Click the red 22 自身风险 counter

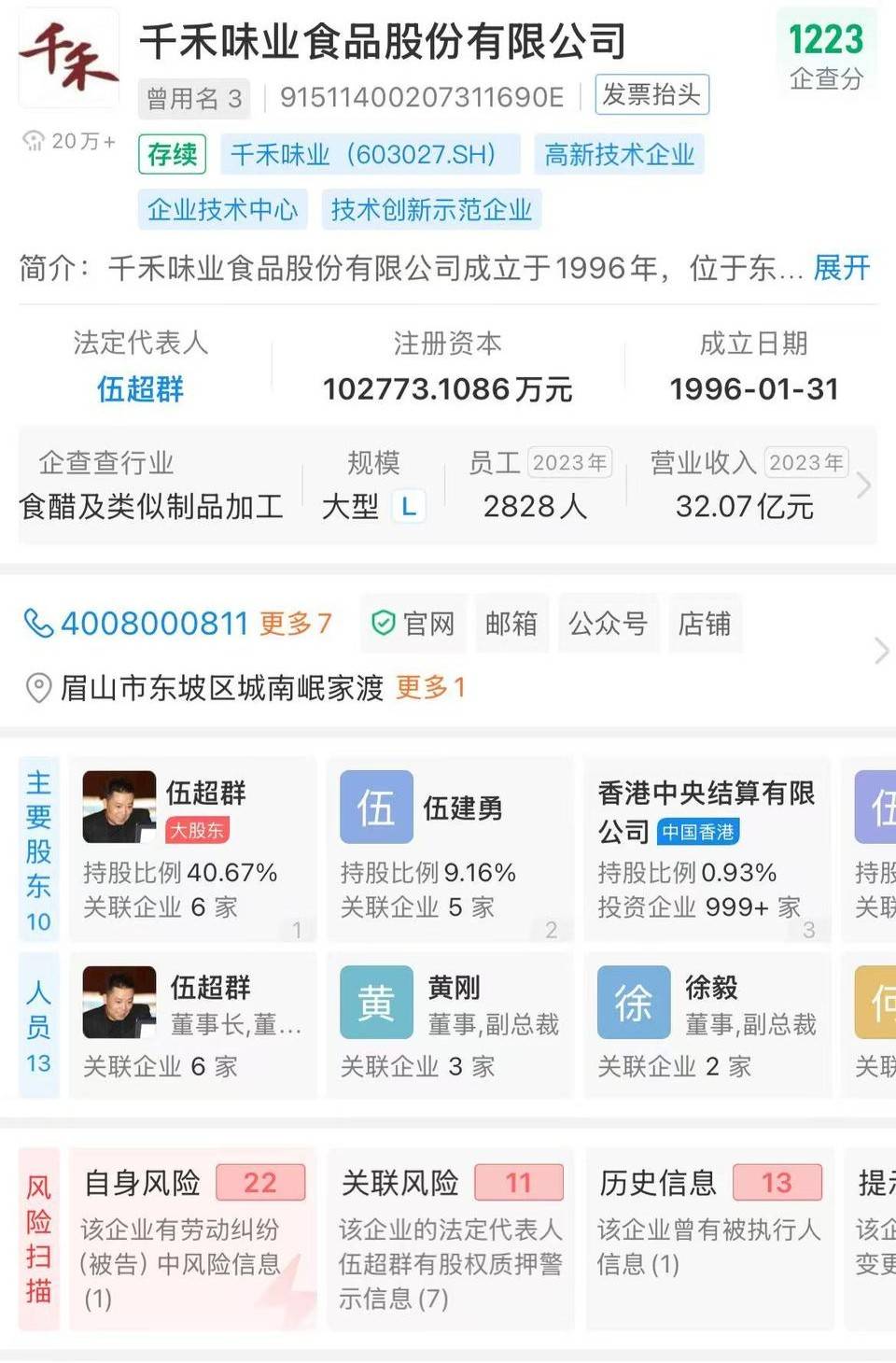pyautogui.click(x=259, y=1182)
